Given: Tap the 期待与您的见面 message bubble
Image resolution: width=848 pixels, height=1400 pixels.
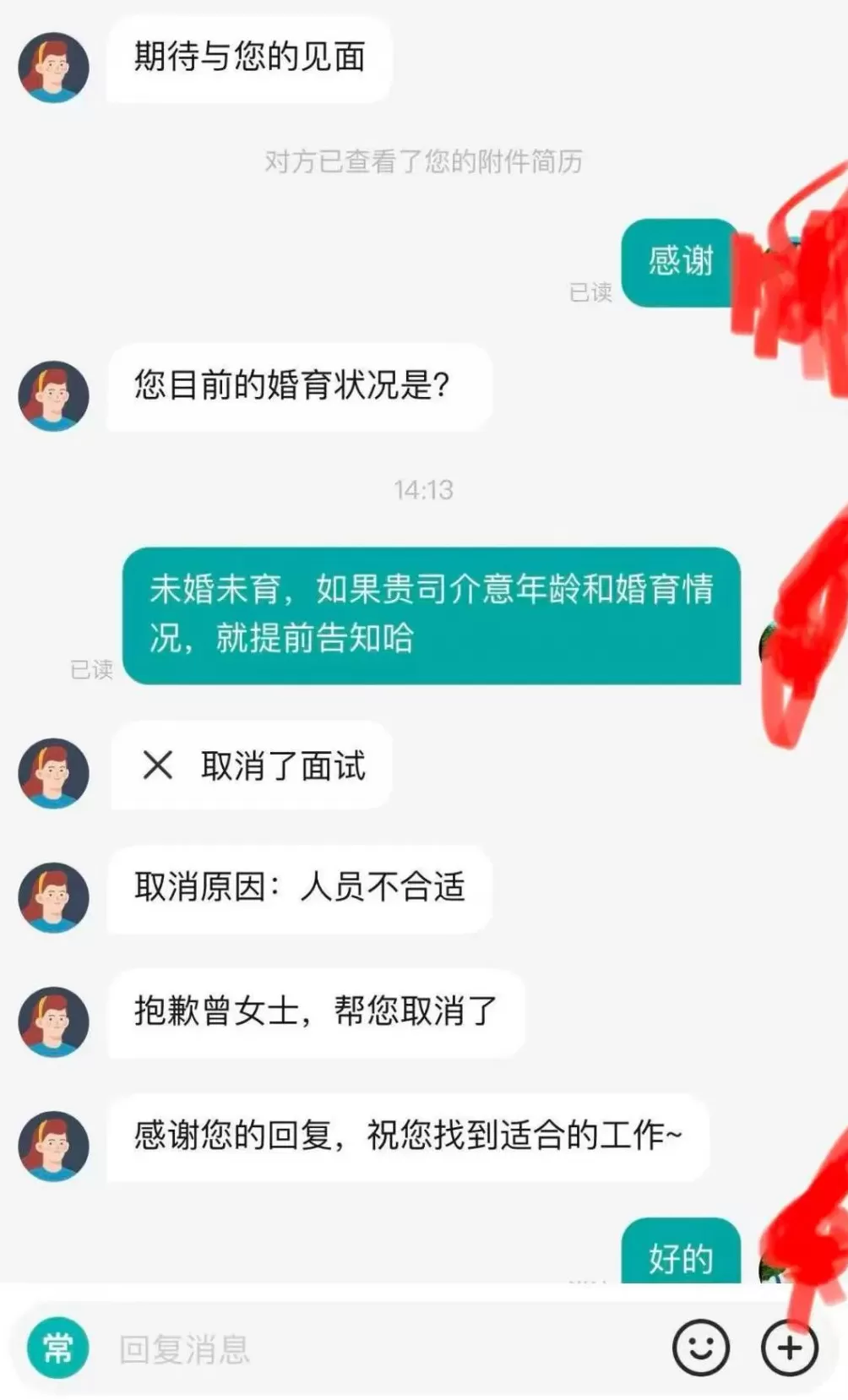Looking at the screenshot, I should tap(249, 57).
